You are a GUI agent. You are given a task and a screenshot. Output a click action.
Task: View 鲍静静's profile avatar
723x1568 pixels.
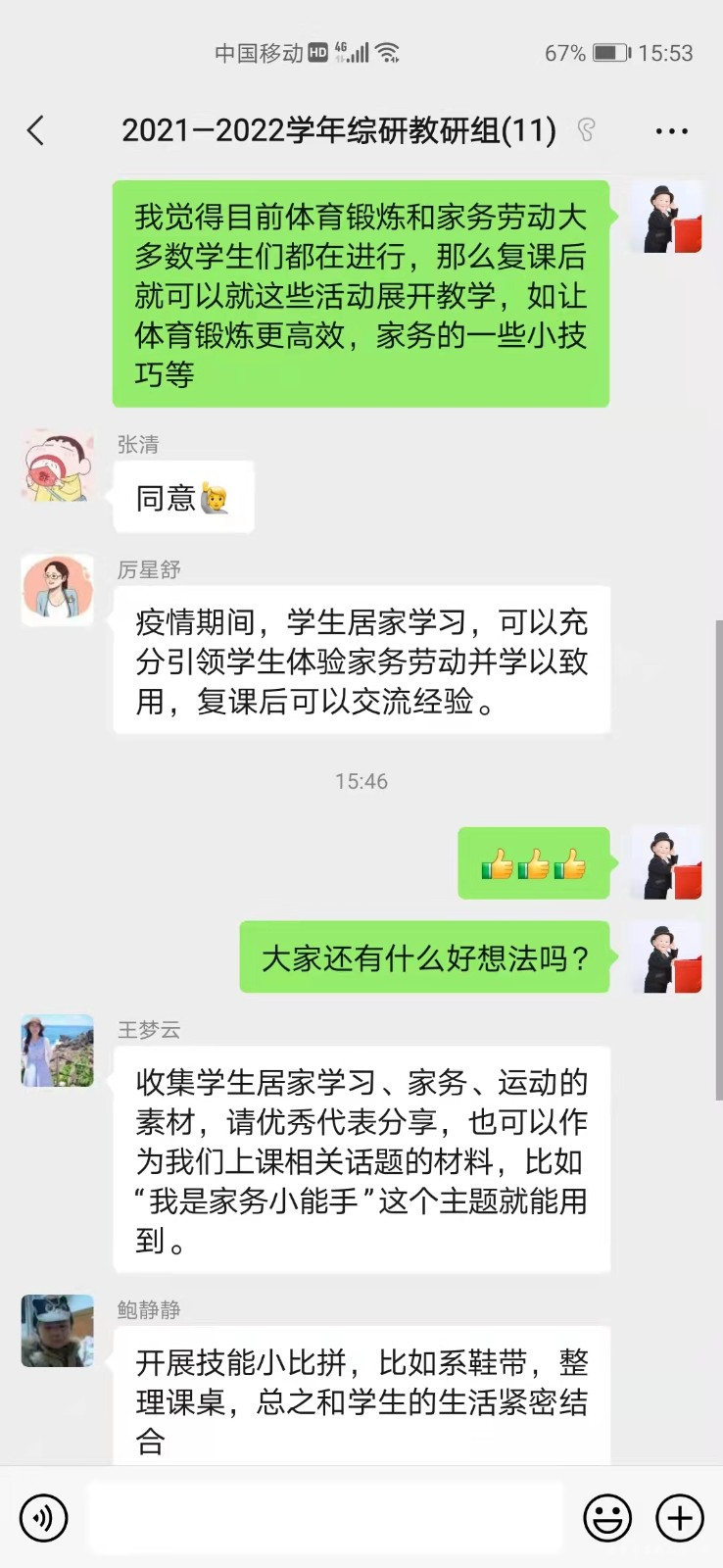pos(57,1331)
